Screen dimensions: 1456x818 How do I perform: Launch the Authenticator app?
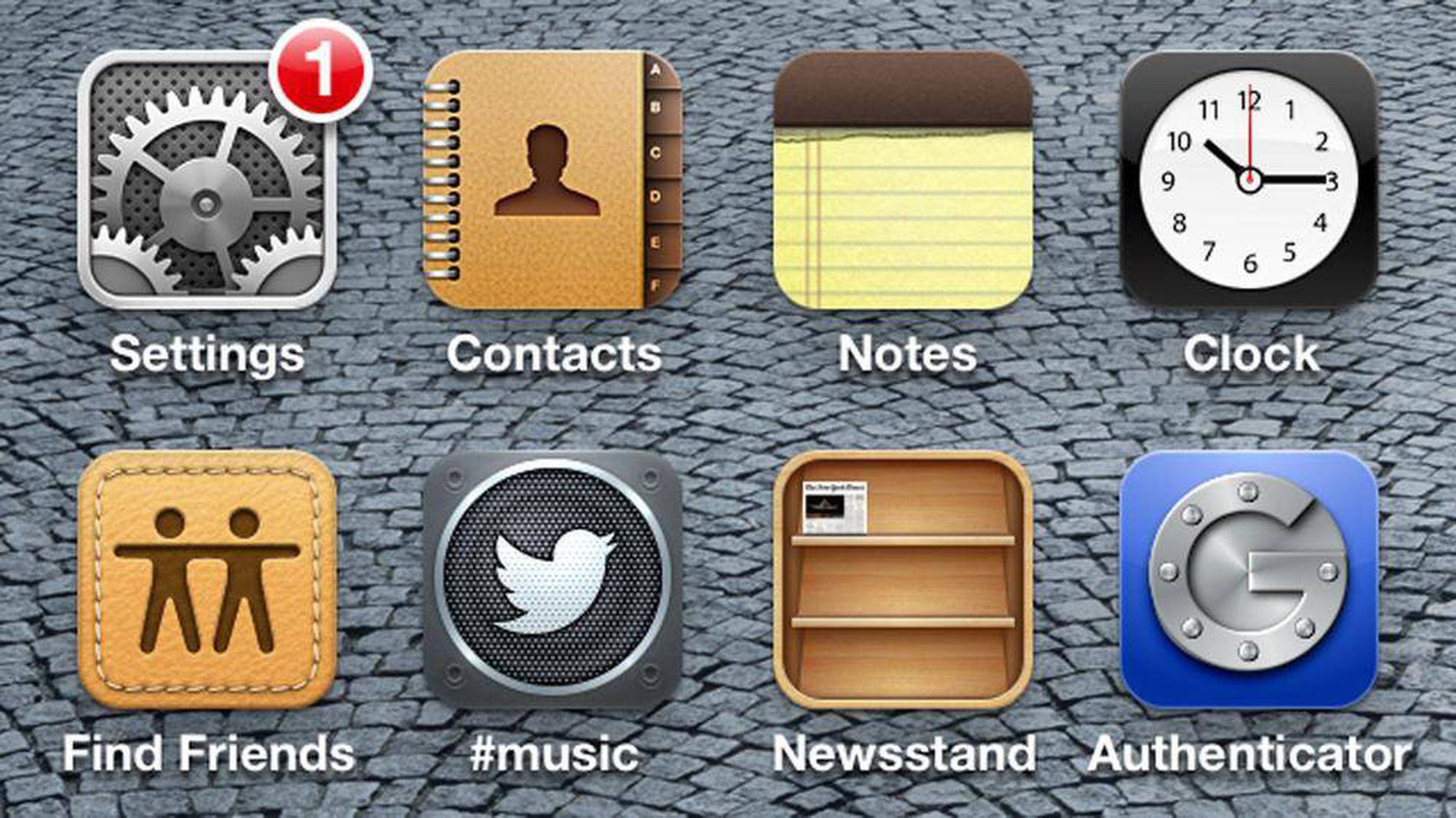click(1248, 580)
